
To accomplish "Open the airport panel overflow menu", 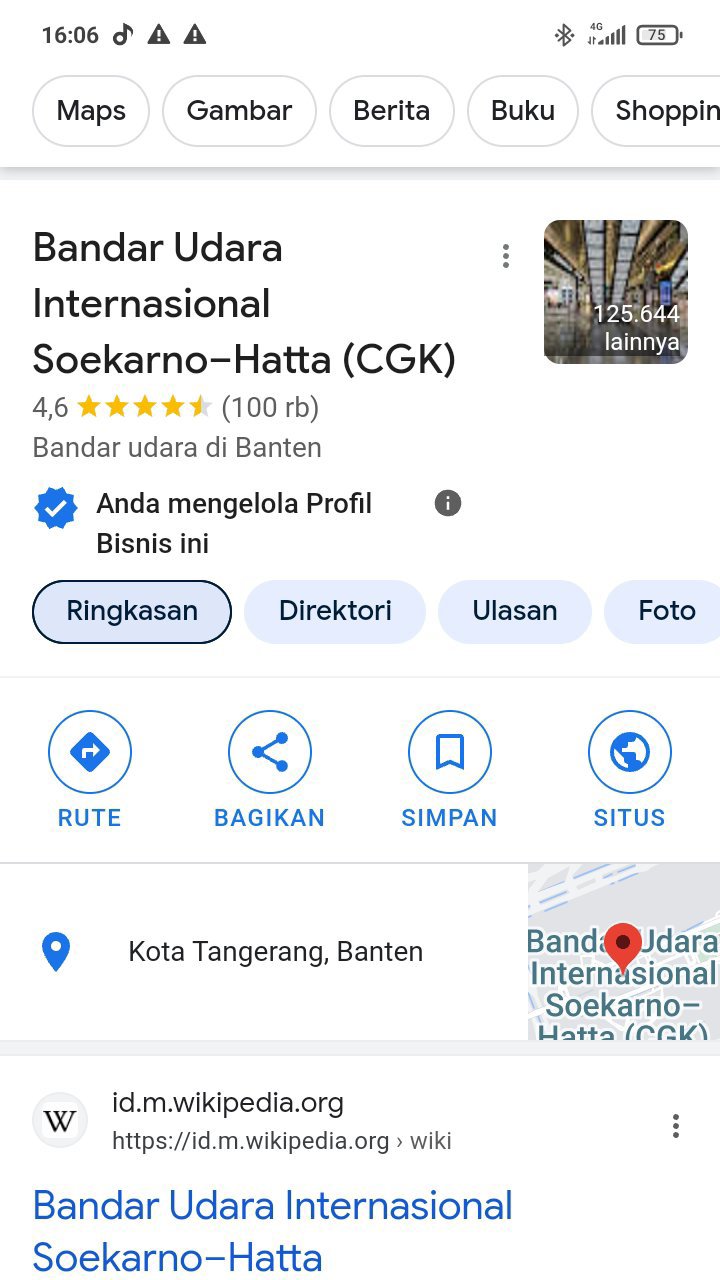I will [x=506, y=256].
